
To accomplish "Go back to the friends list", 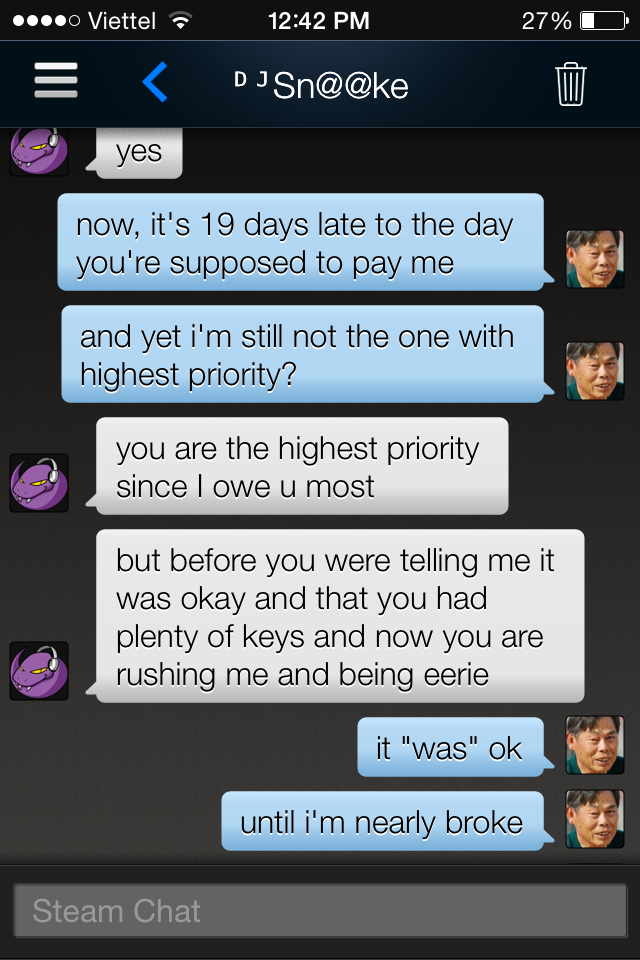I will tap(155, 83).
